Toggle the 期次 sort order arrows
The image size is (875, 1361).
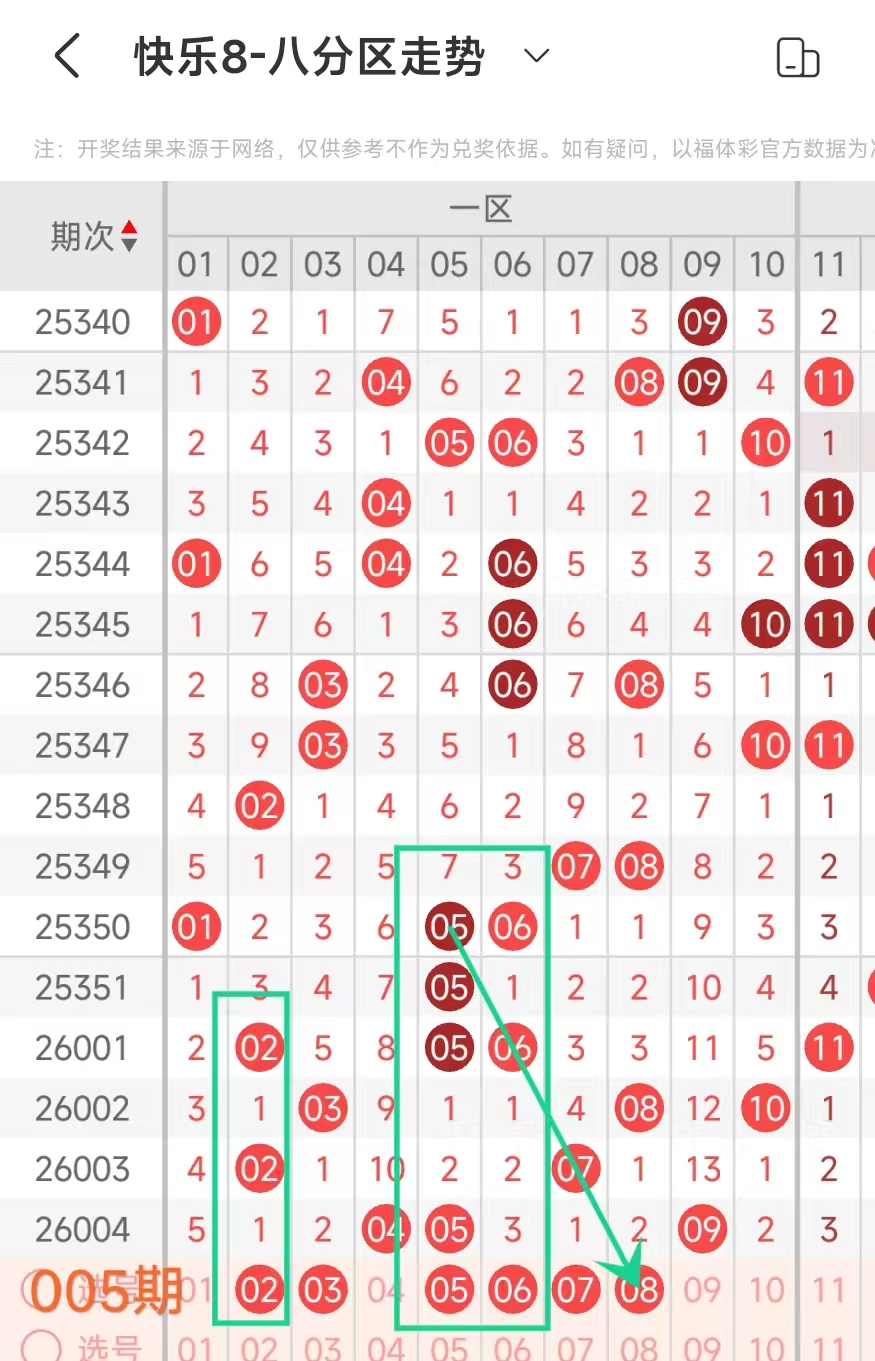click(x=129, y=237)
